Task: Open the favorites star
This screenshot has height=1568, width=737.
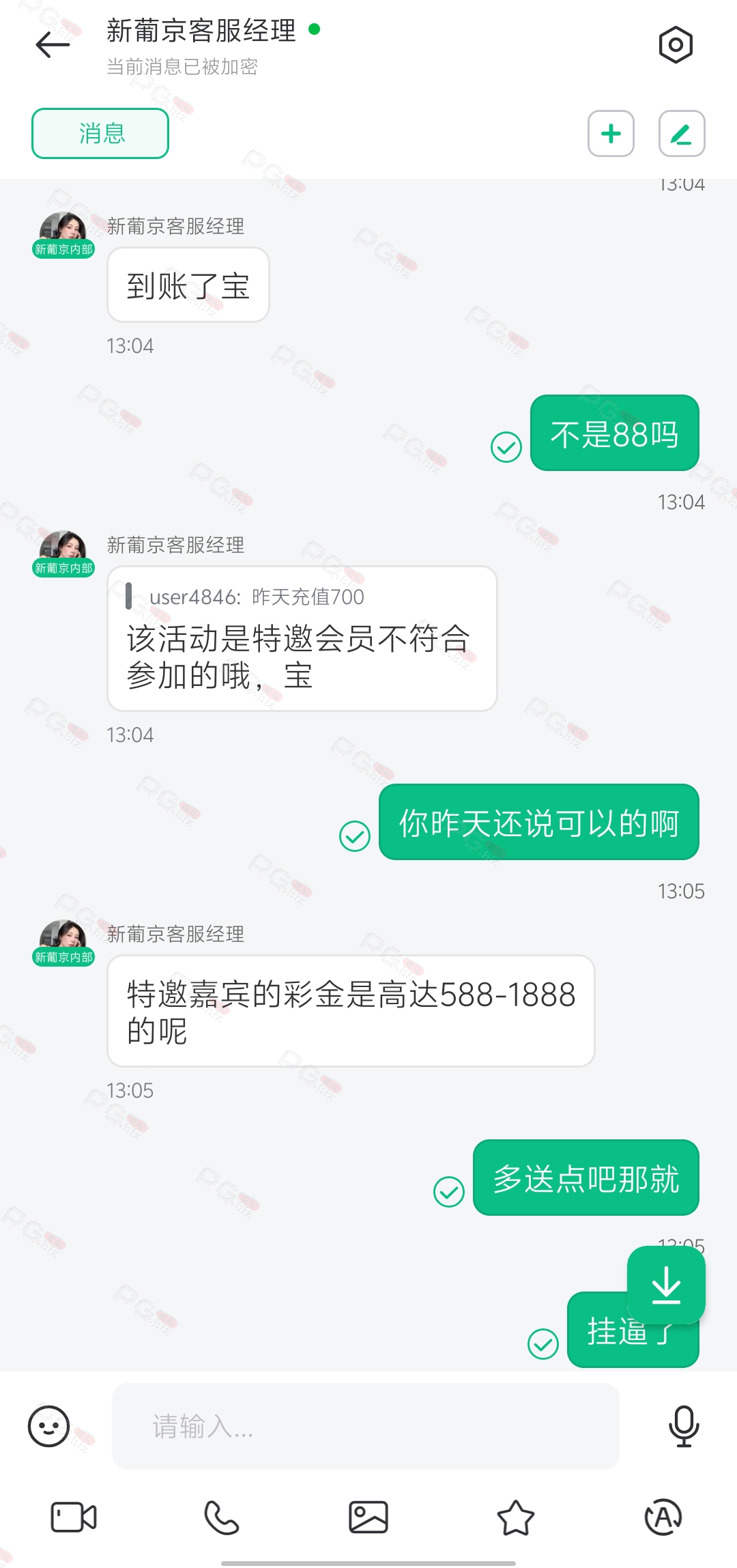Action: coord(516,1517)
